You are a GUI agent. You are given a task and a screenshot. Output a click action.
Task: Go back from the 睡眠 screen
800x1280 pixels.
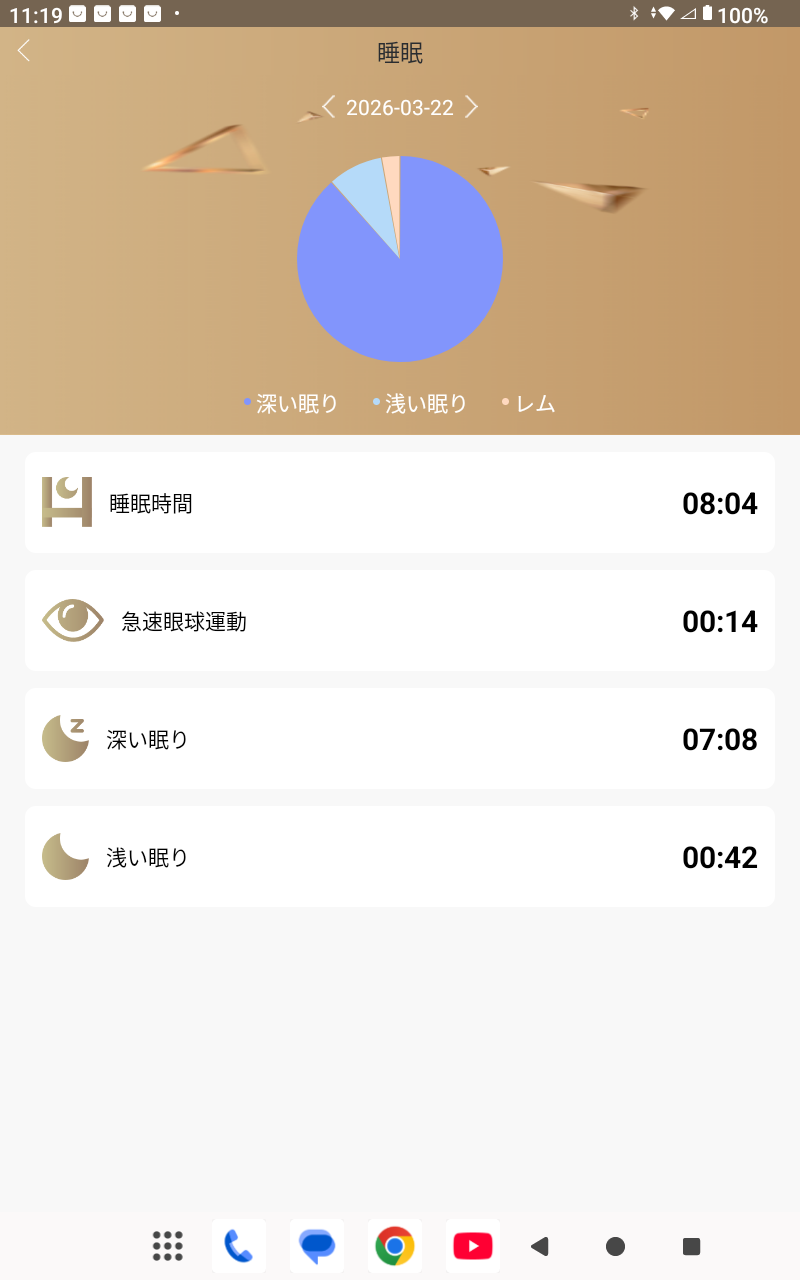point(24,51)
